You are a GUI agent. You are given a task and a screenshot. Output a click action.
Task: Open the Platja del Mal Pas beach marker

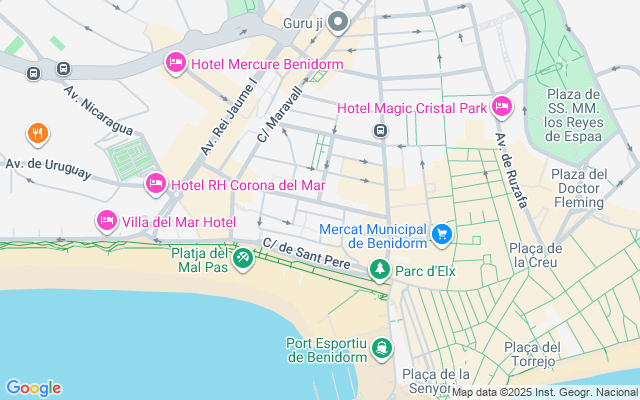click(x=243, y=259)
